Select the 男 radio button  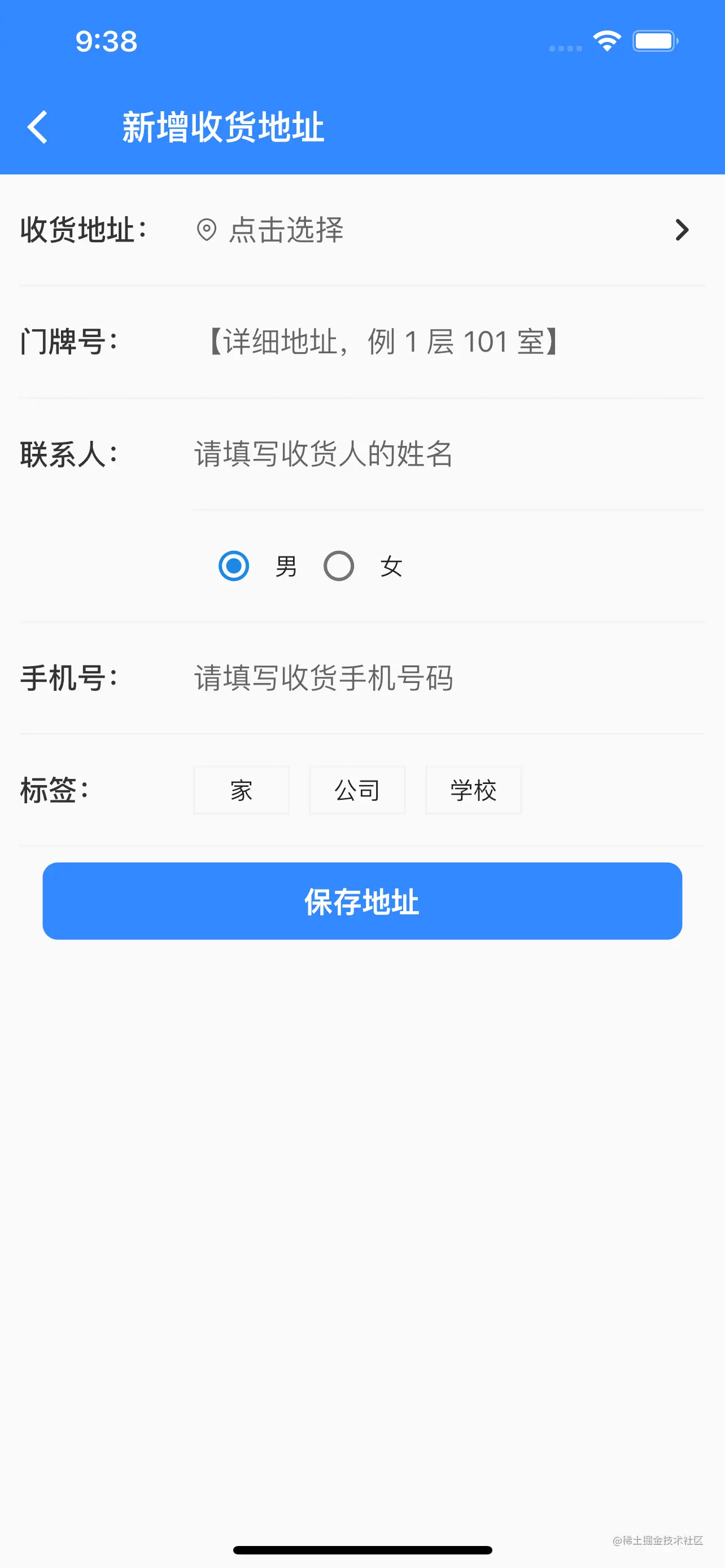(234, 566)
